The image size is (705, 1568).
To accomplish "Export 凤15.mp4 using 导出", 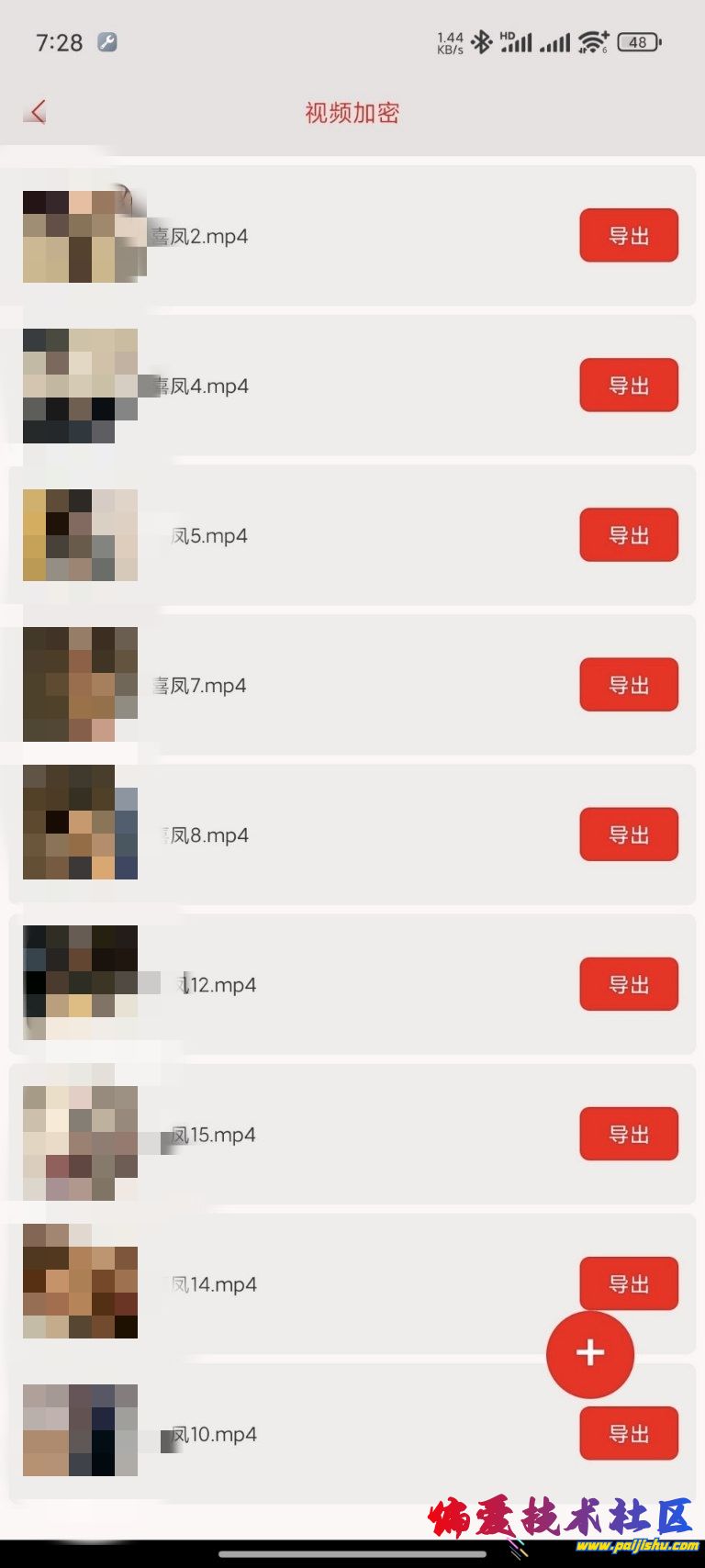I will tap(628, 1133).
